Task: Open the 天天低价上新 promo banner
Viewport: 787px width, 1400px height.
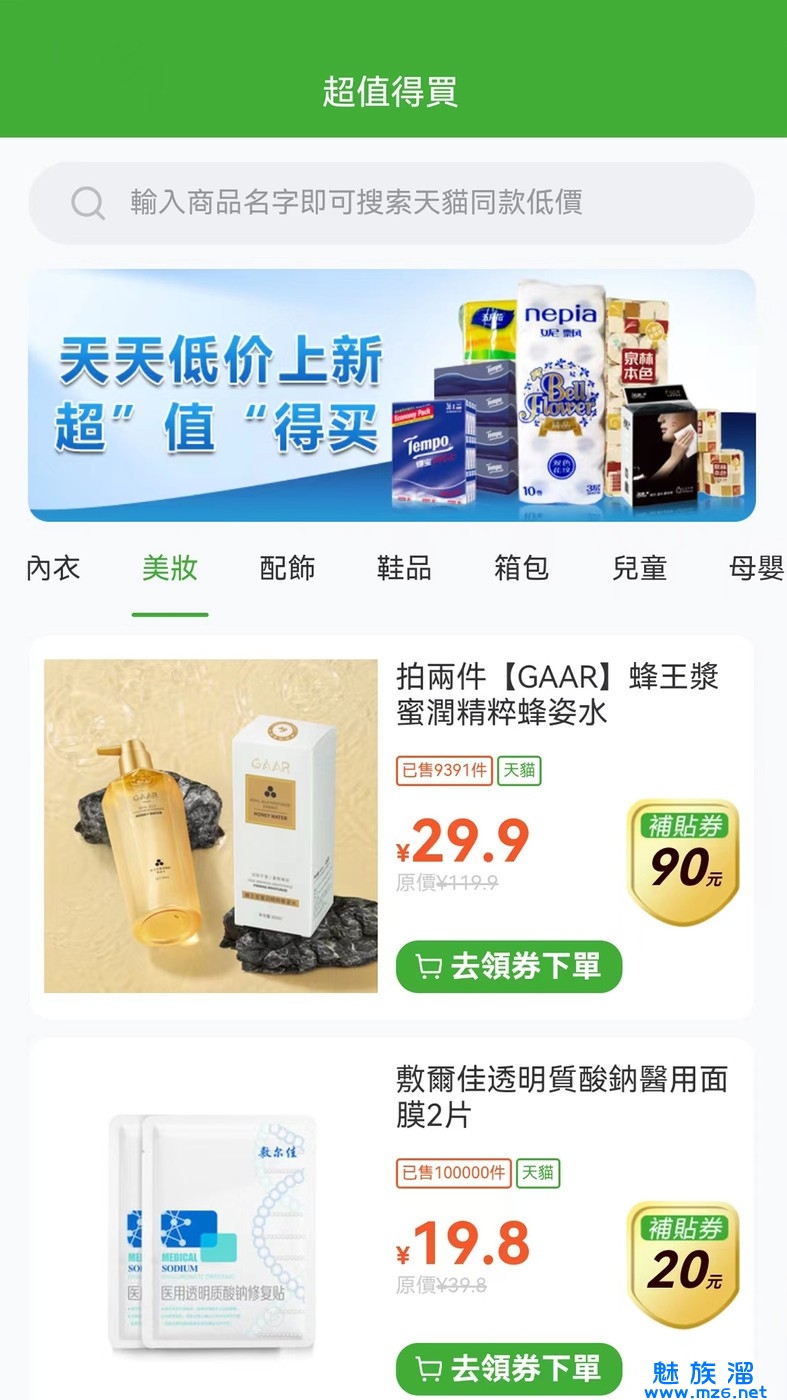Action: coord(391,395)
